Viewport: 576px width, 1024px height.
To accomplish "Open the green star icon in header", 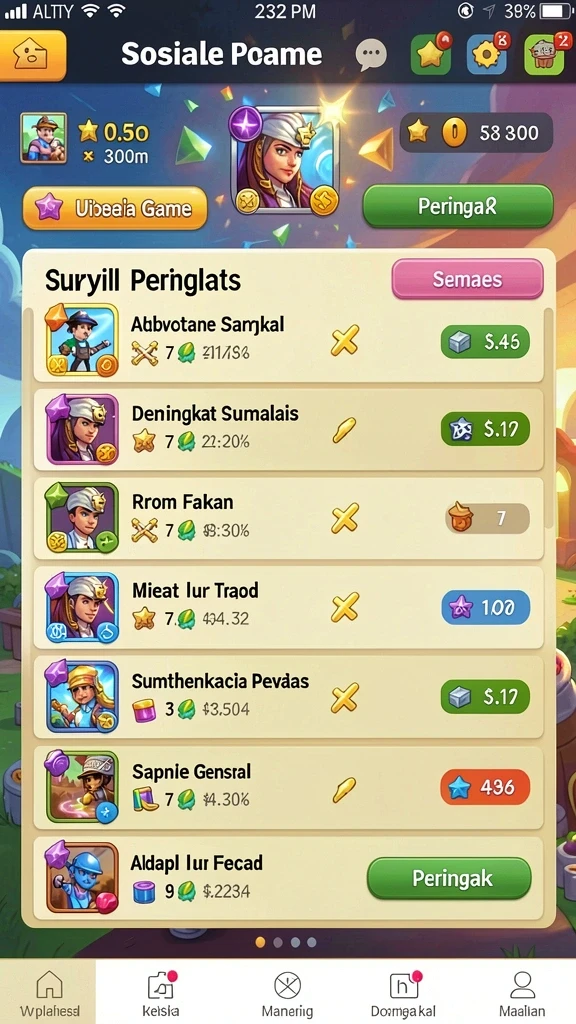I will [x=431, y=55].
